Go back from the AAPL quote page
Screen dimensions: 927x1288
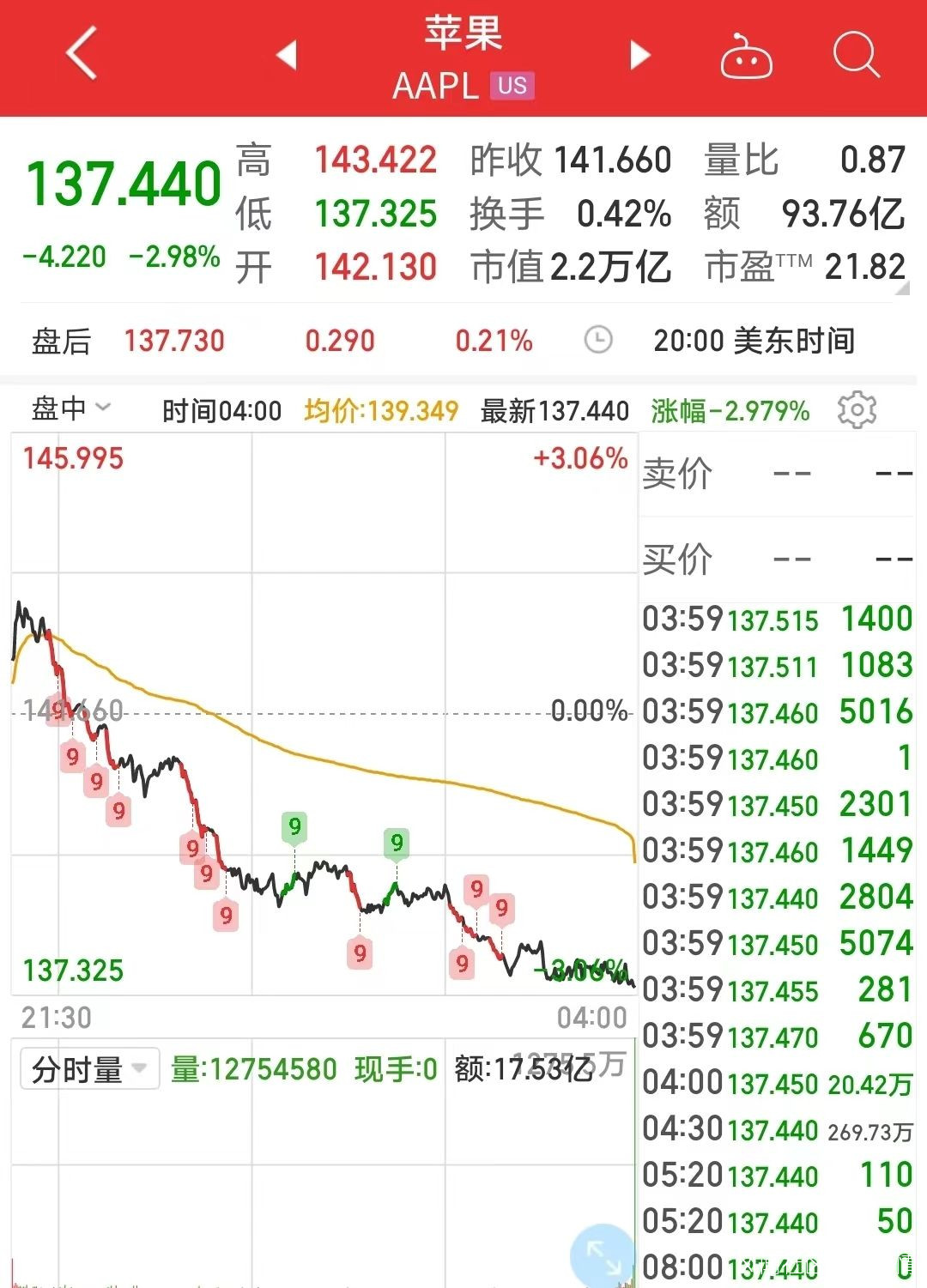pos(82,53)
